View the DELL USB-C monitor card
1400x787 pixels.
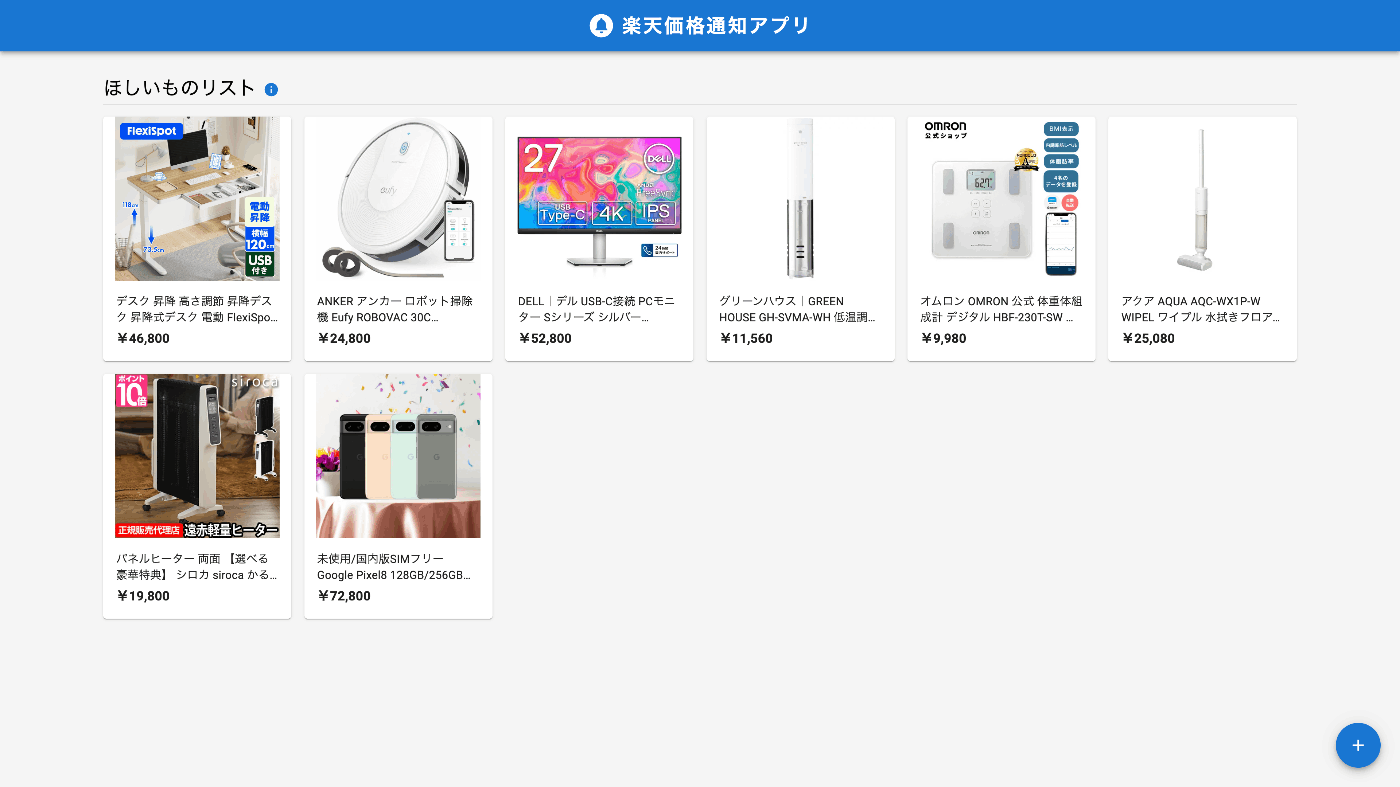tap(599, 238)
